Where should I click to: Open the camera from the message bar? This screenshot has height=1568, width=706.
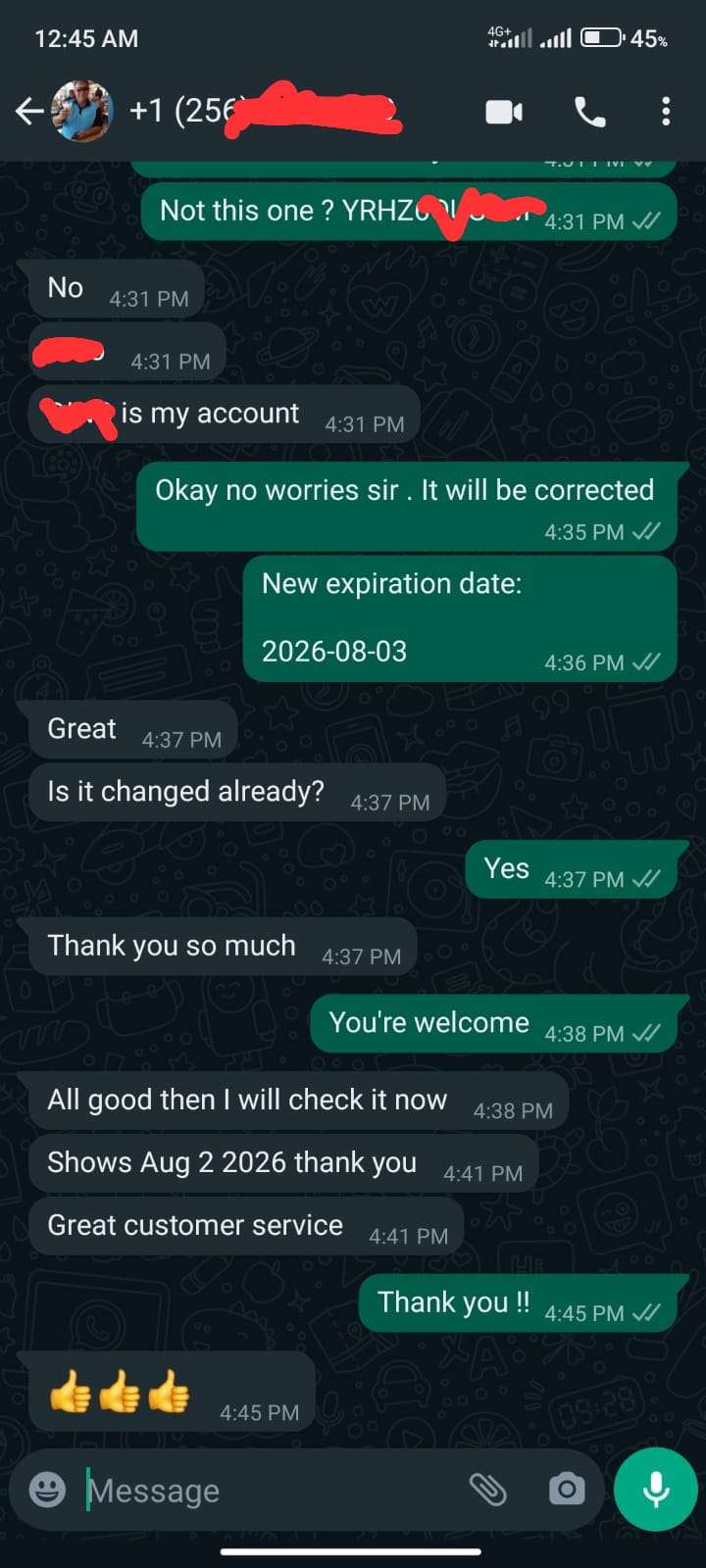566,1490
